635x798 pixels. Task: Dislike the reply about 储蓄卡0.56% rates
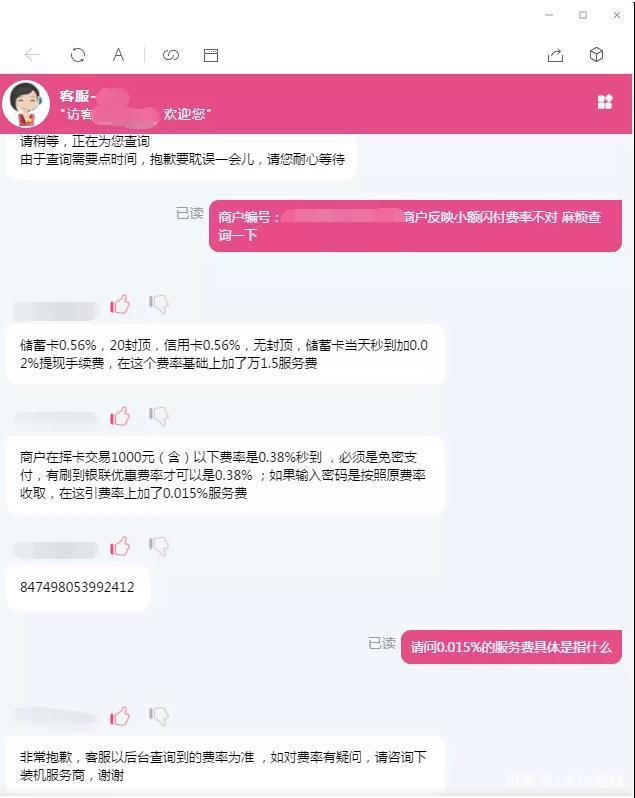point(158,303)
